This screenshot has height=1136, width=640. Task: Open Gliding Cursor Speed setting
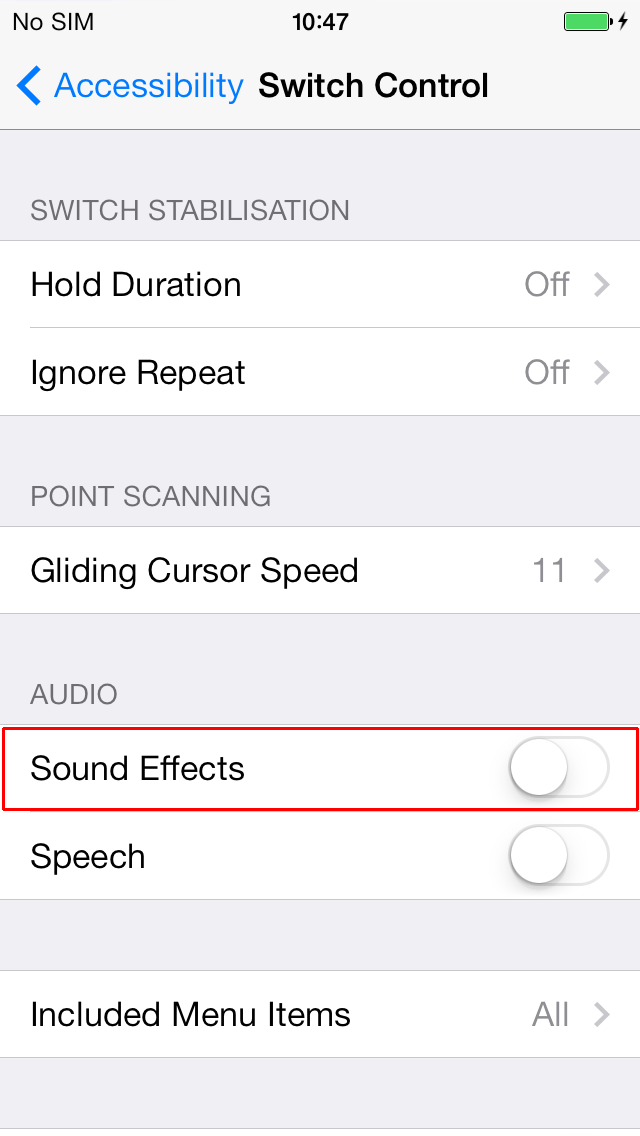320,570
